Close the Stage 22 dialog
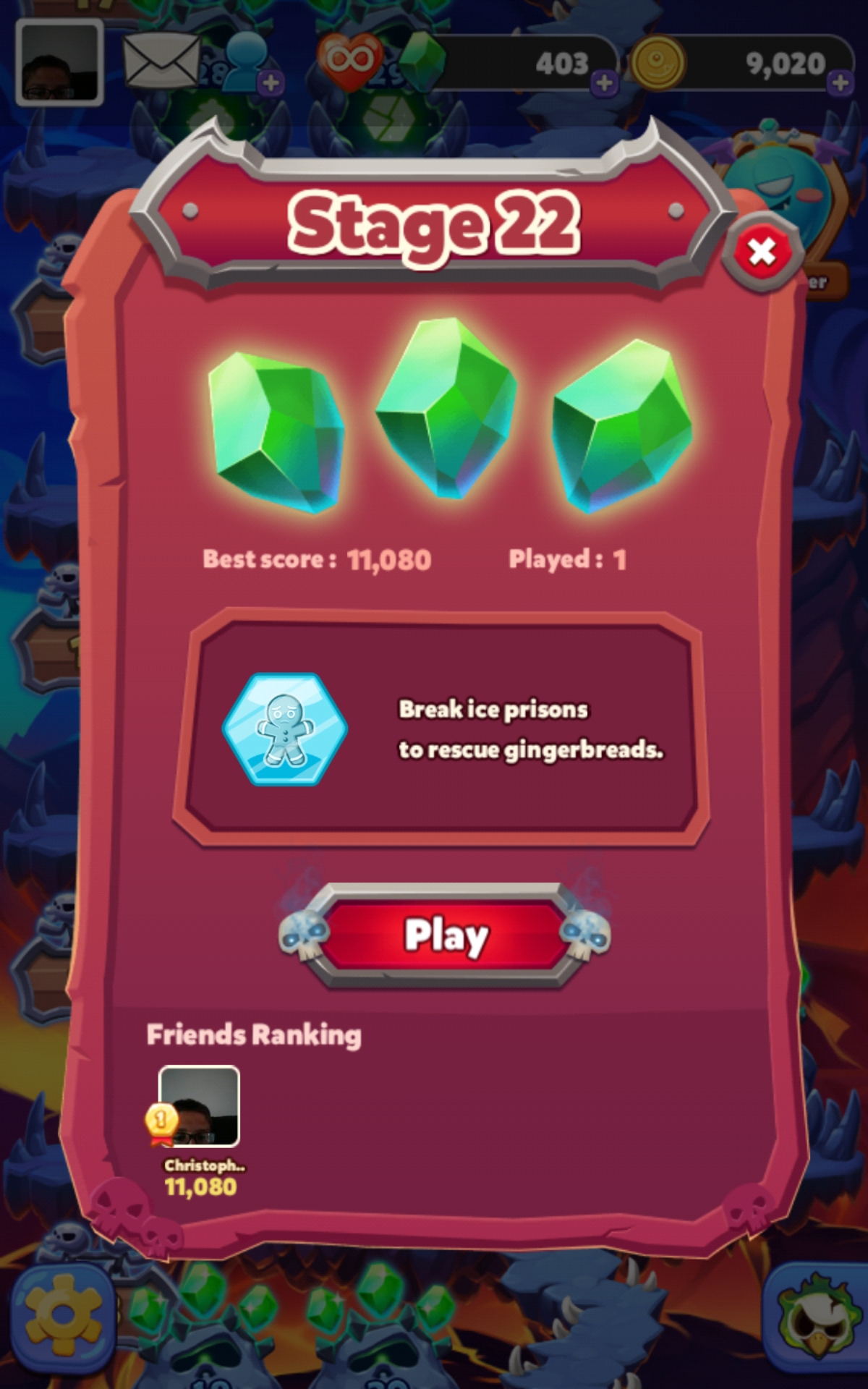 (x=762, y=252)
